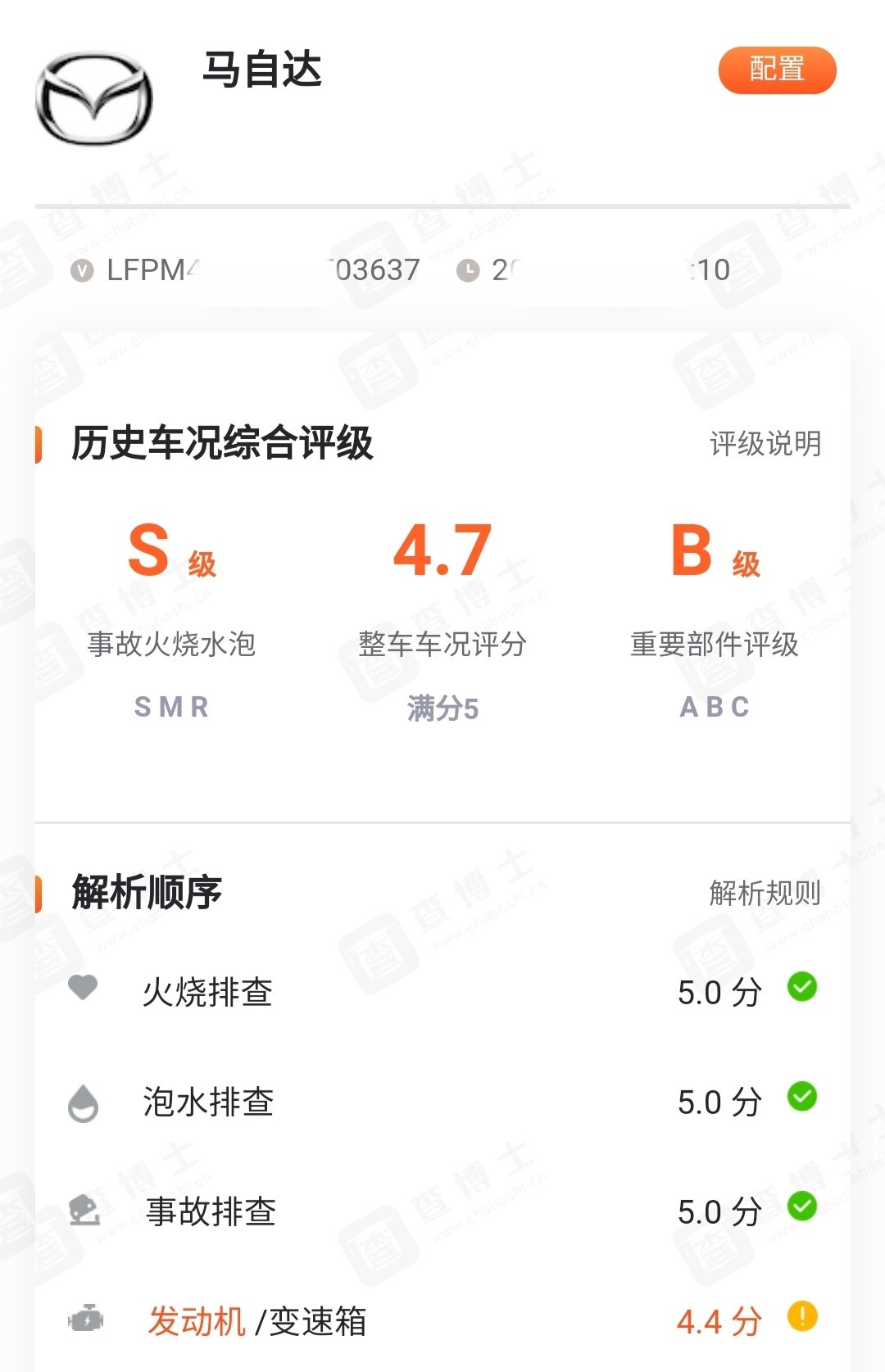View the 评级说明 rating explanation

click(765, 444)
